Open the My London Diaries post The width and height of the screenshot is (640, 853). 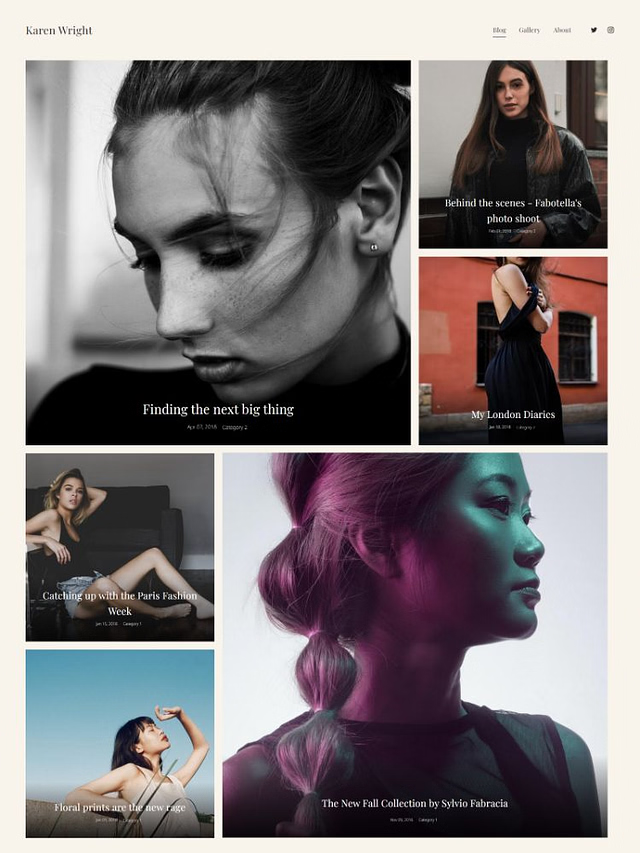(x=513, y=414)
